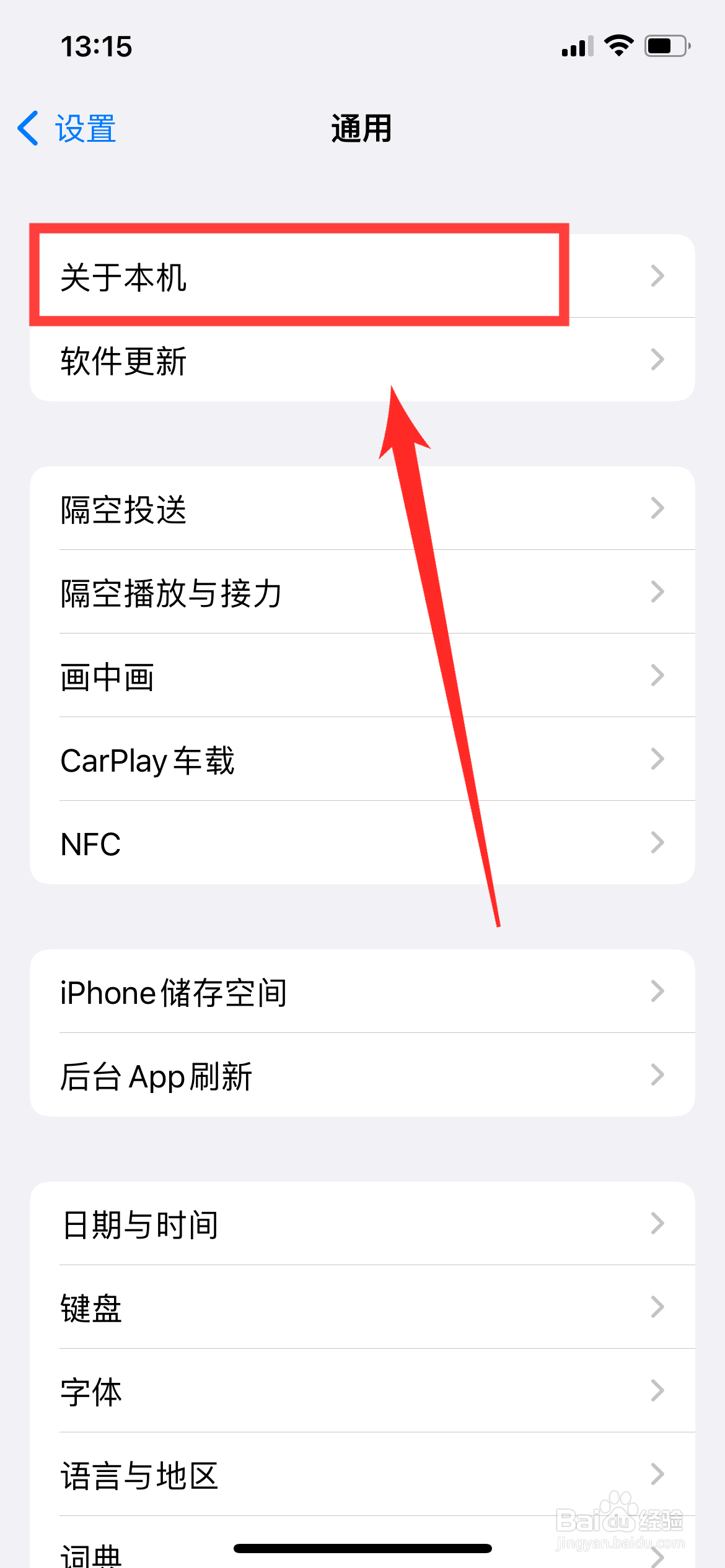Tap 设置 to return to Settings
The height and width of the screenshot is (1568, 725).
tap(85, 128)
